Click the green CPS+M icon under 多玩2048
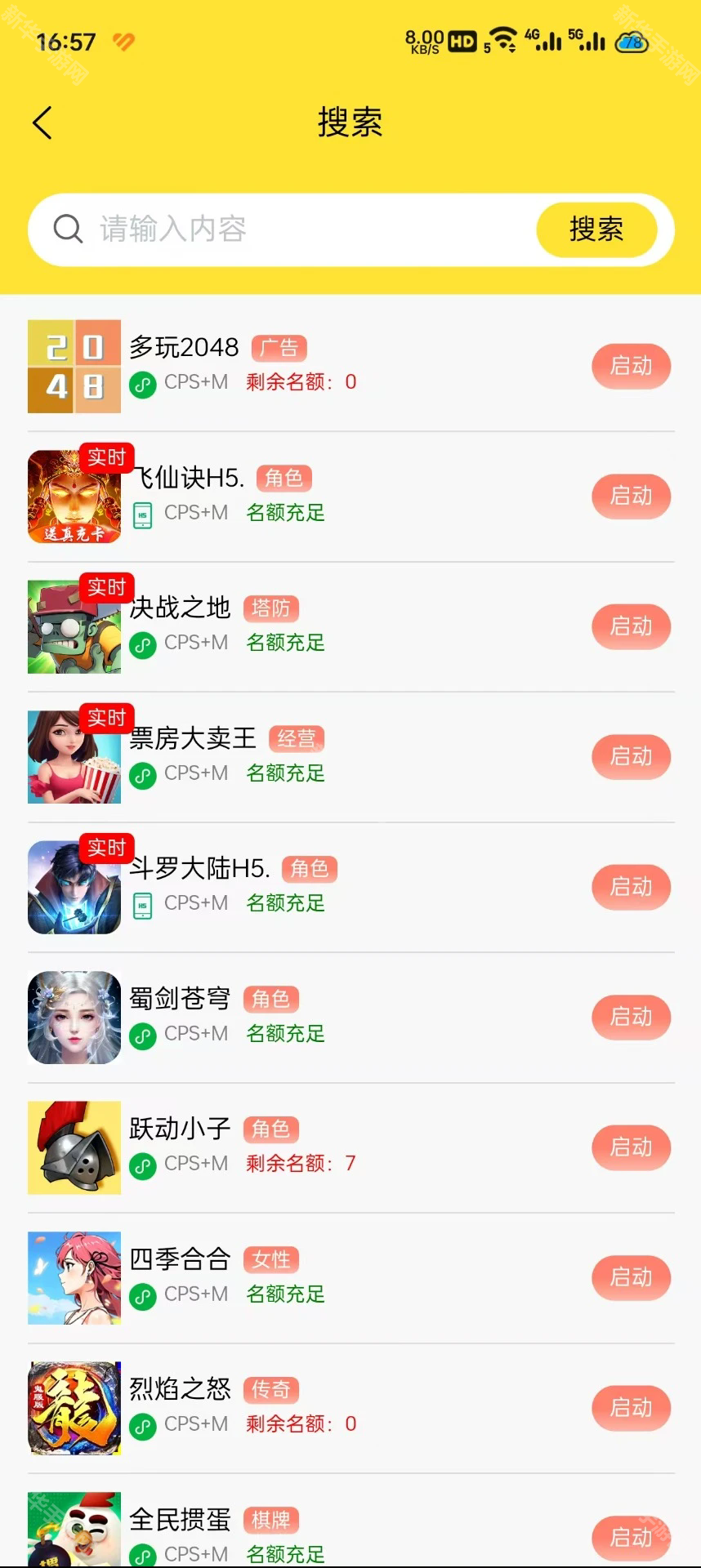Screen dimensions: 701x1568 143,384
